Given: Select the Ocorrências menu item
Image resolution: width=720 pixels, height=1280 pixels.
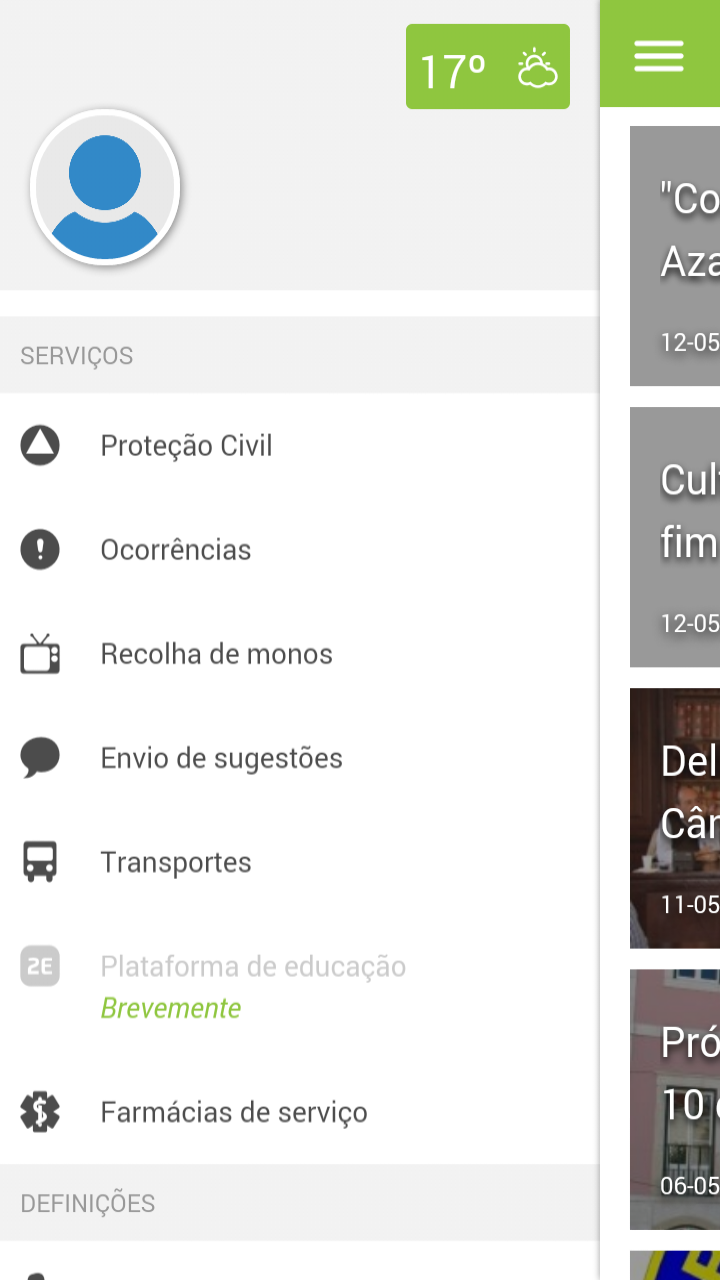Looking at the screenshot, I should pos(175,549).
